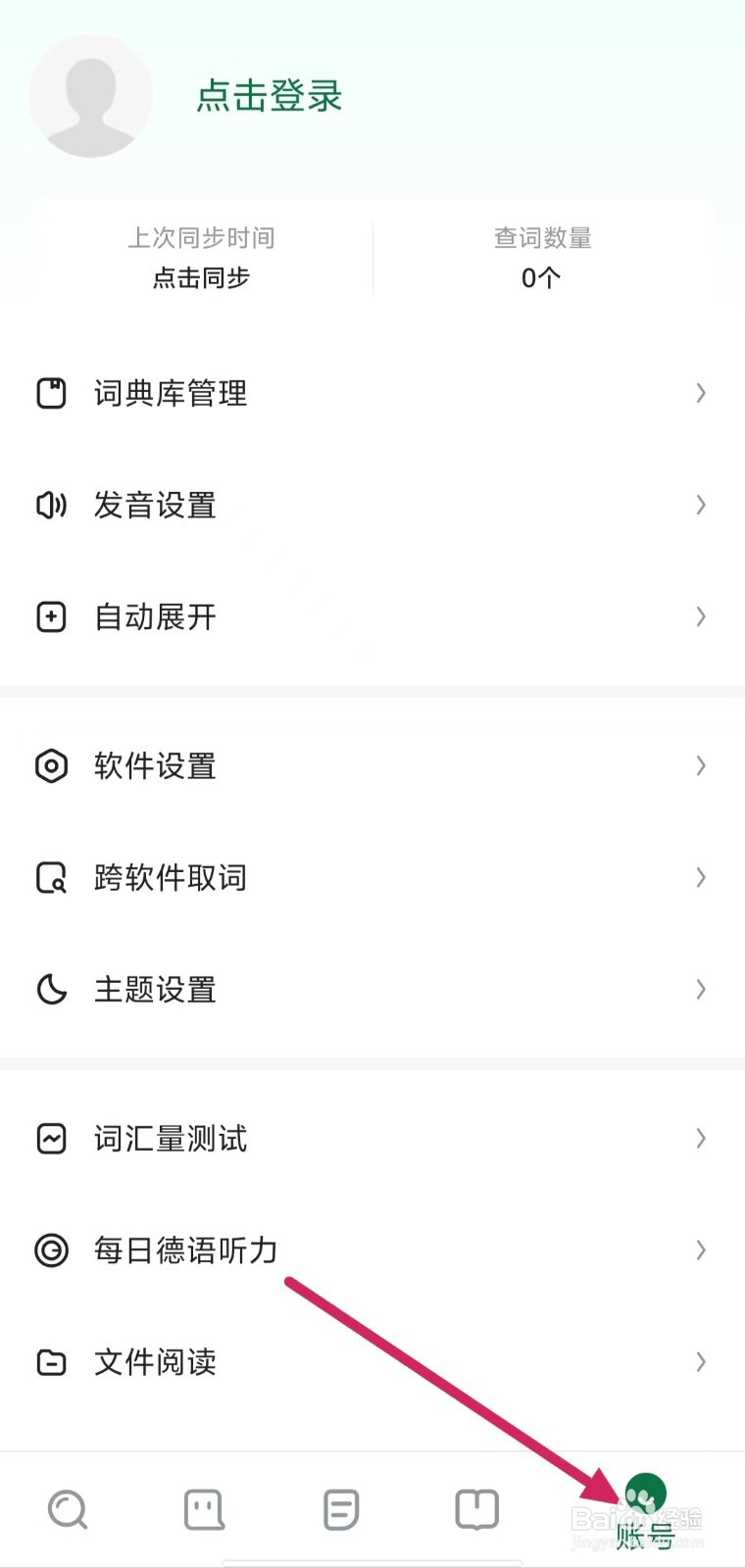Select the 自动展开 plus icon
Screen dimensions: 745x1568
pos(51,616)
